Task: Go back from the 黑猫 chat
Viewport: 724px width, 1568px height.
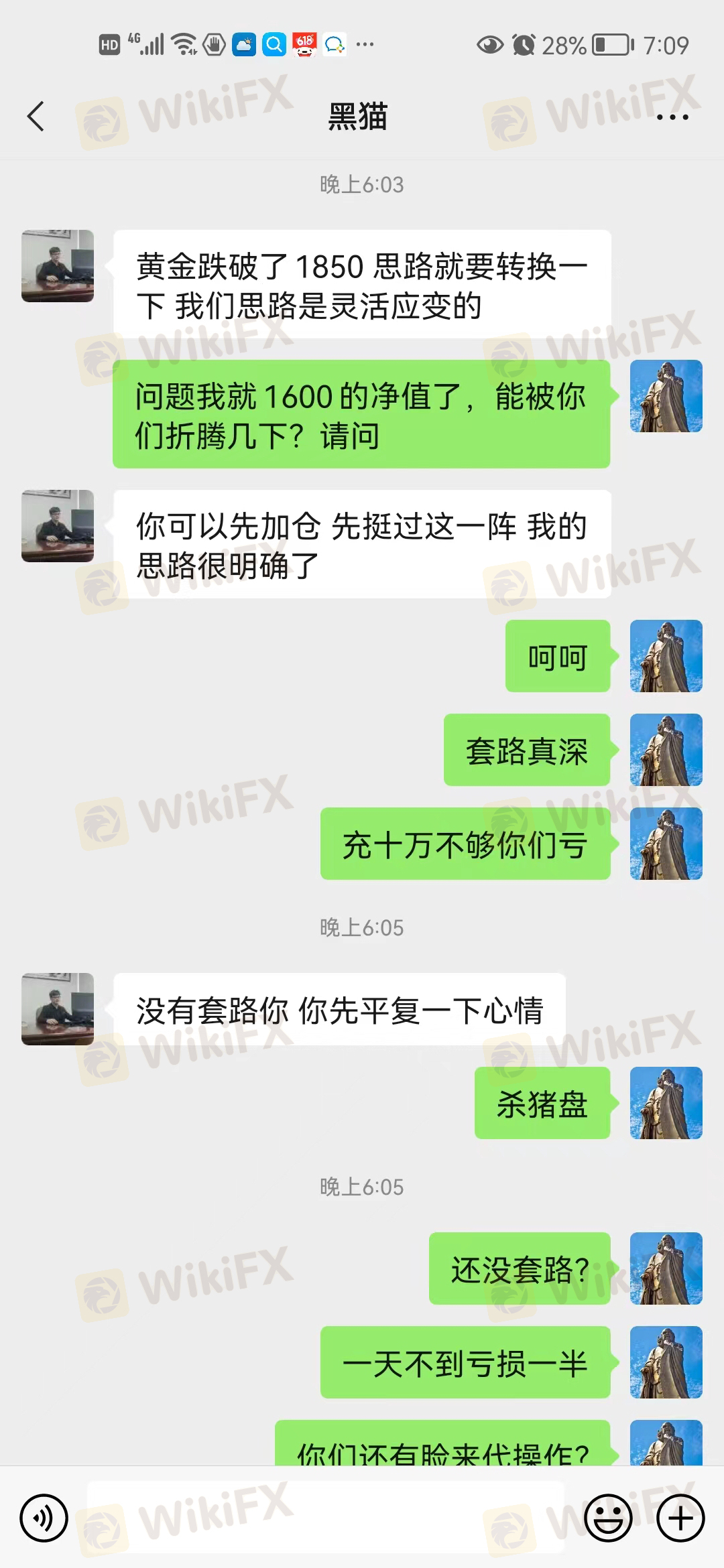Action: pos(36,117)
